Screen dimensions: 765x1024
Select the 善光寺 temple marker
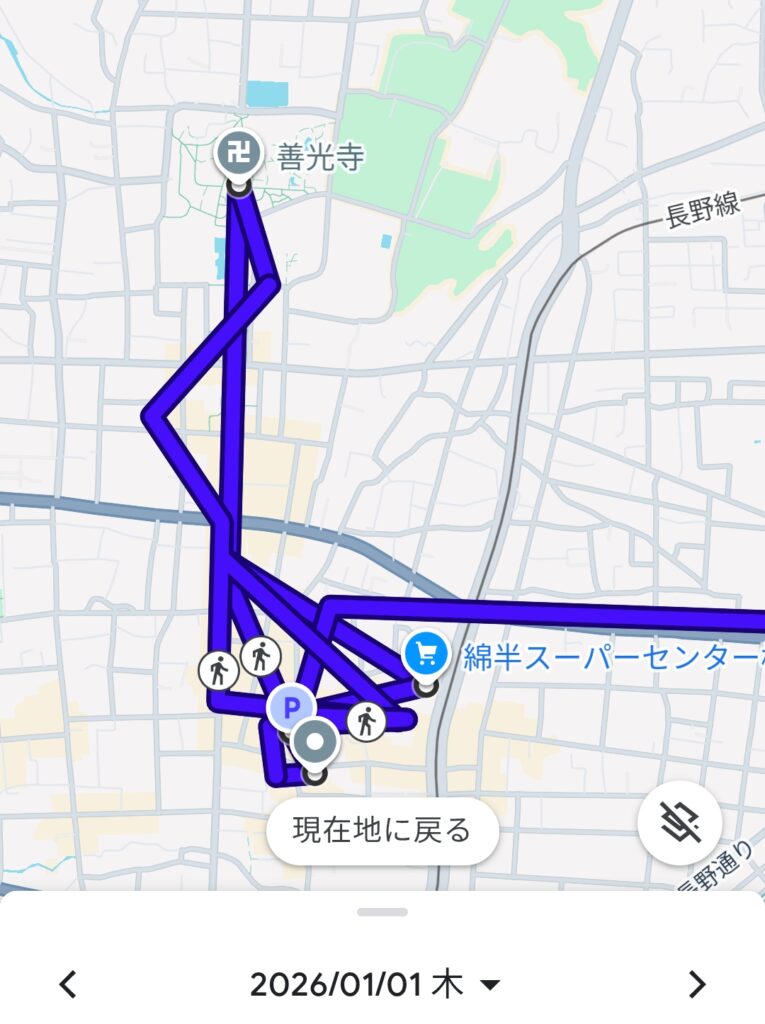[238, 155]
